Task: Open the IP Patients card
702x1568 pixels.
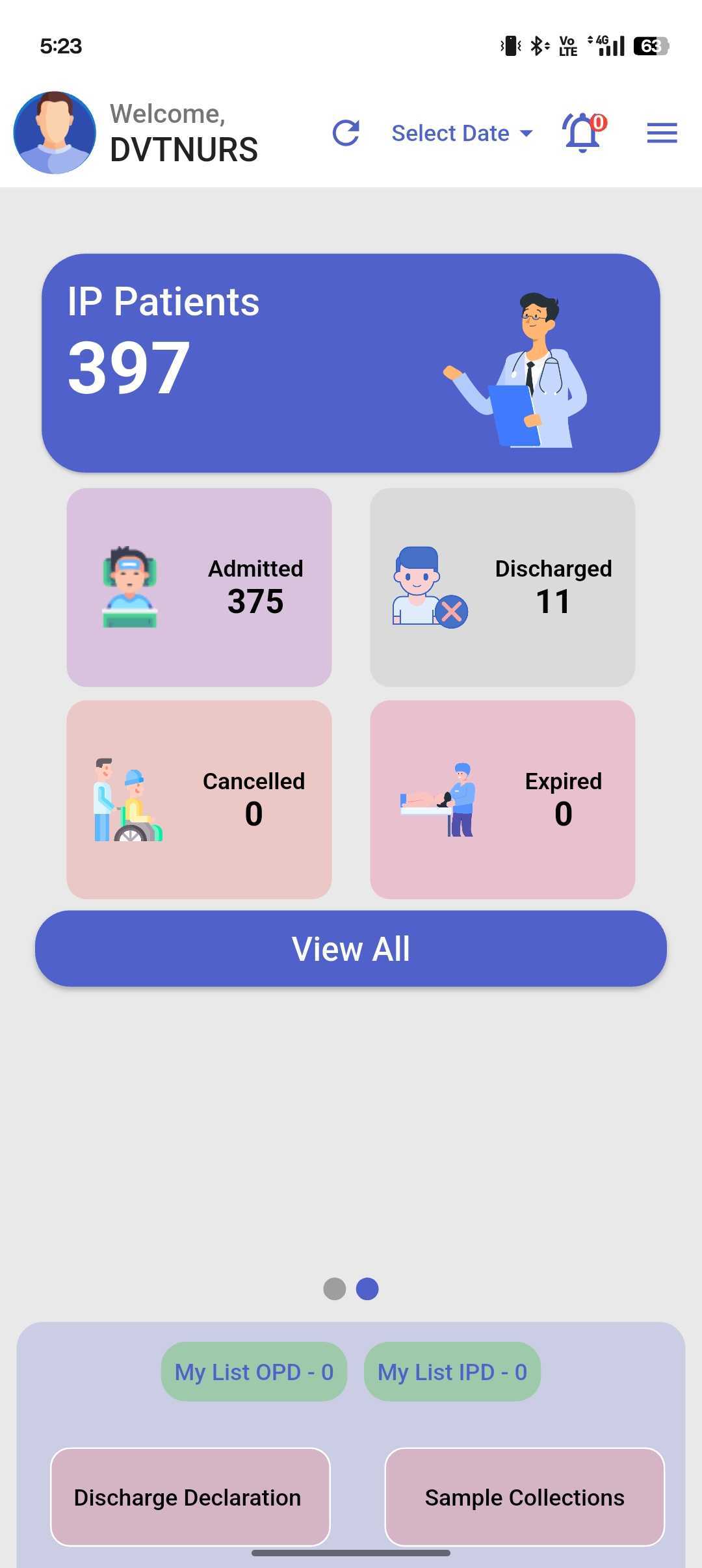Action: 351,363
